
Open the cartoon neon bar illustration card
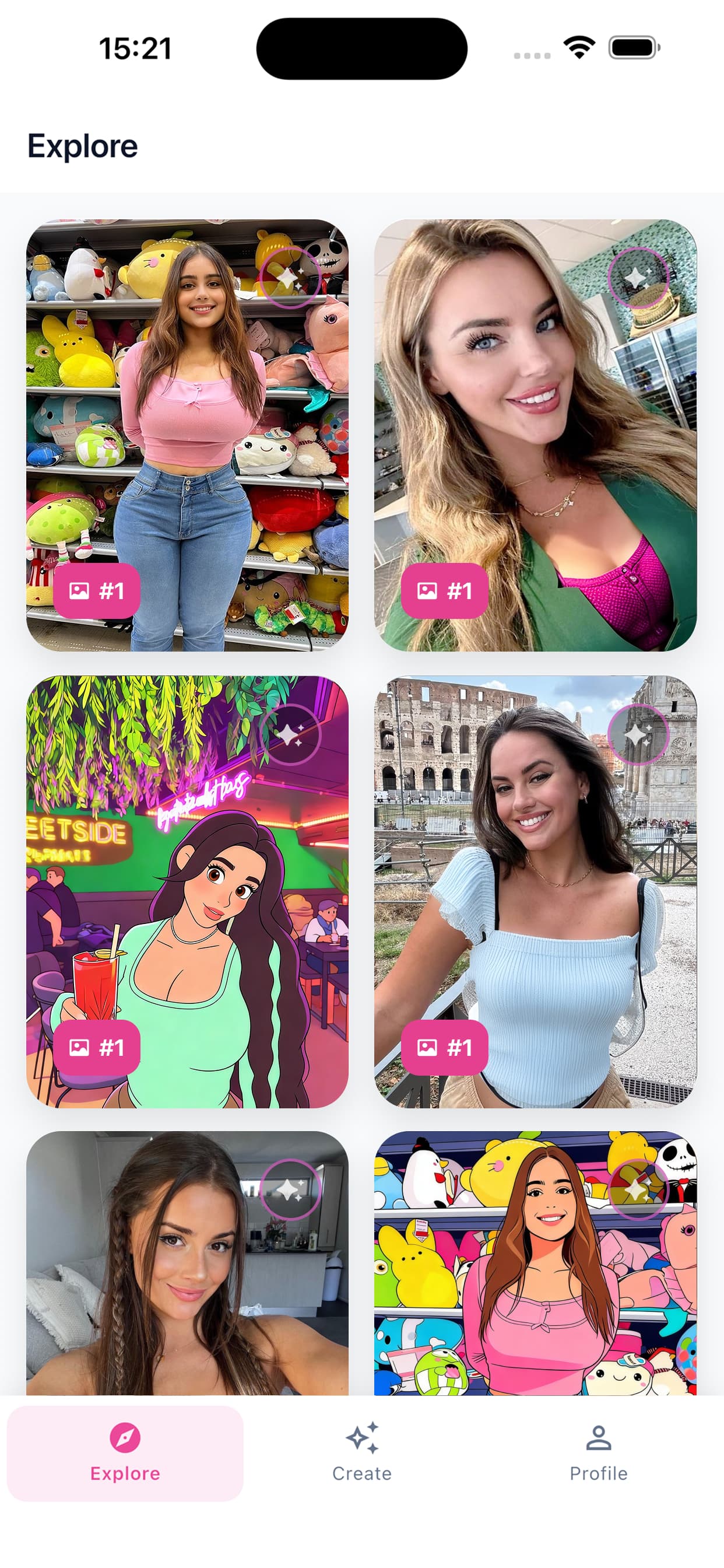click(x=187, y=892)
